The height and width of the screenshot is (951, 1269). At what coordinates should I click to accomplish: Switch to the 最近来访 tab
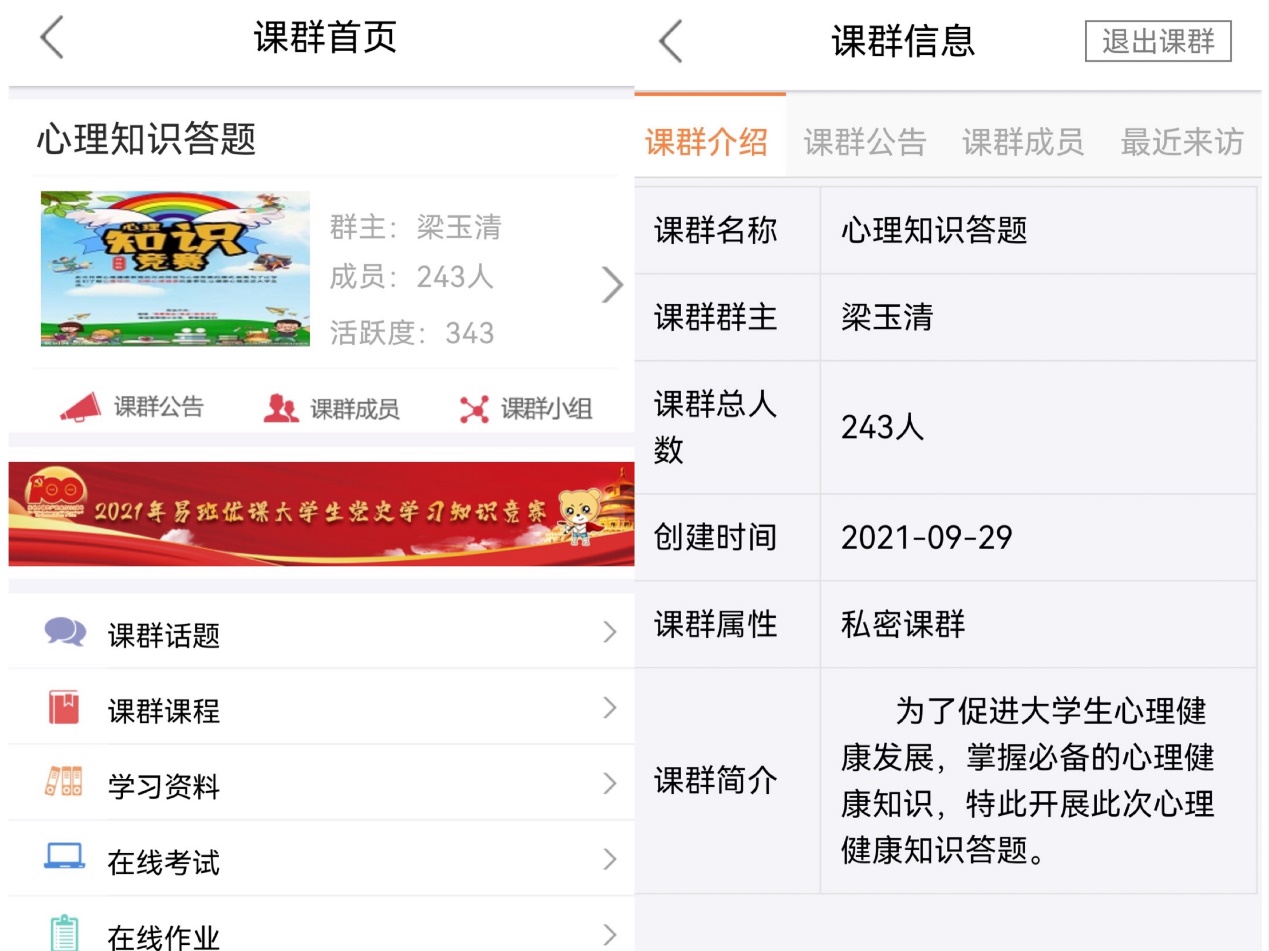[1181, 142]
